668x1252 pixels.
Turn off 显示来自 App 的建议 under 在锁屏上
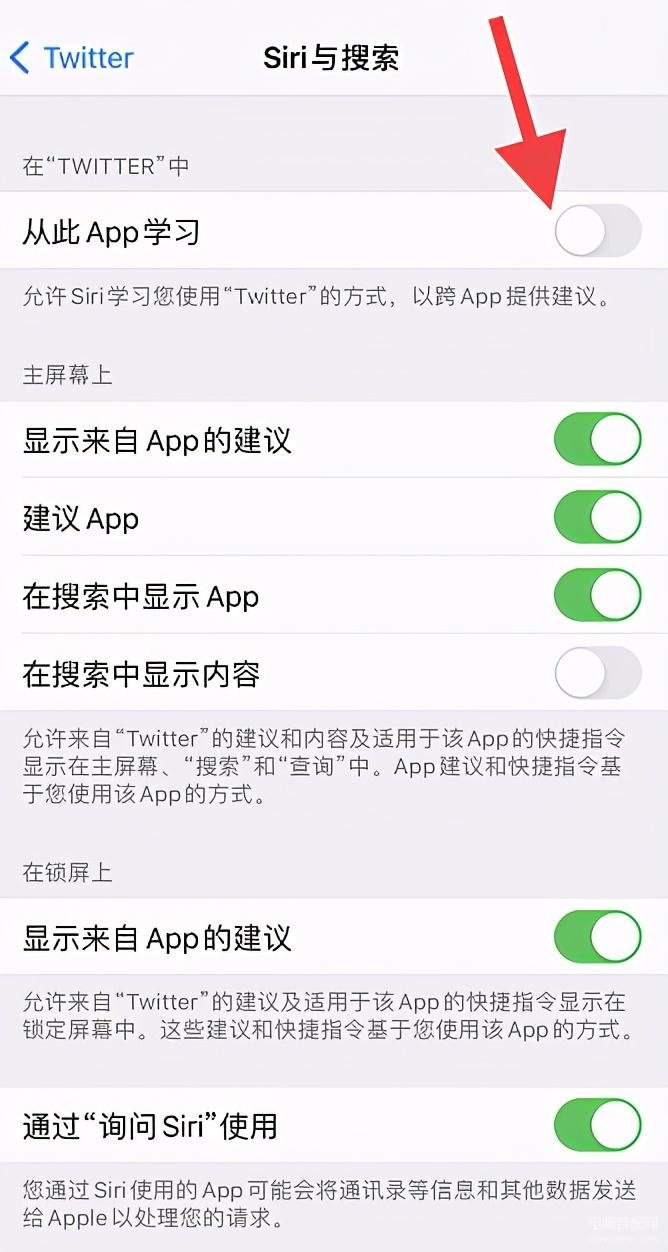coord(598,937)
